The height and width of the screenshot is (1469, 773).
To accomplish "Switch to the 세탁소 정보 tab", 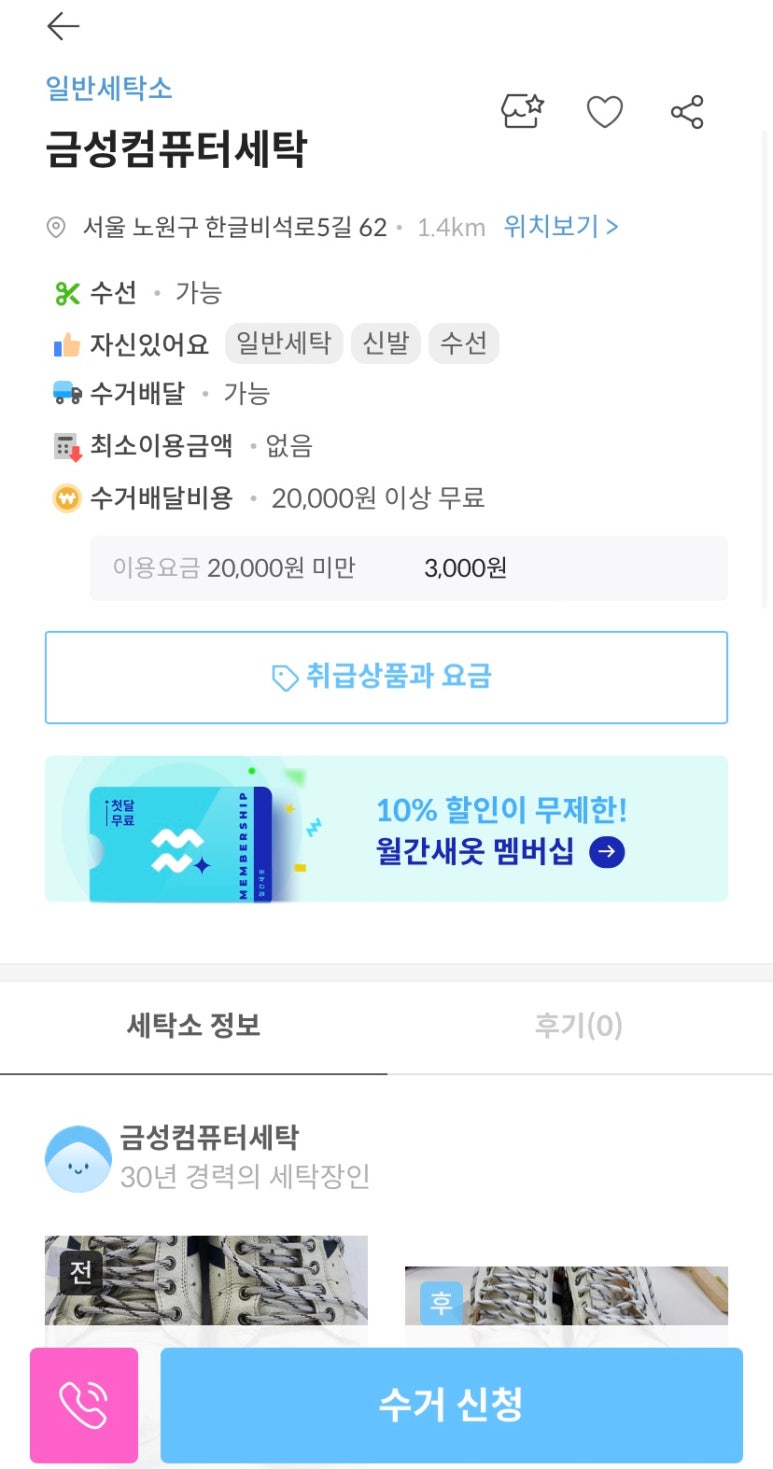I will (193, 1026).
